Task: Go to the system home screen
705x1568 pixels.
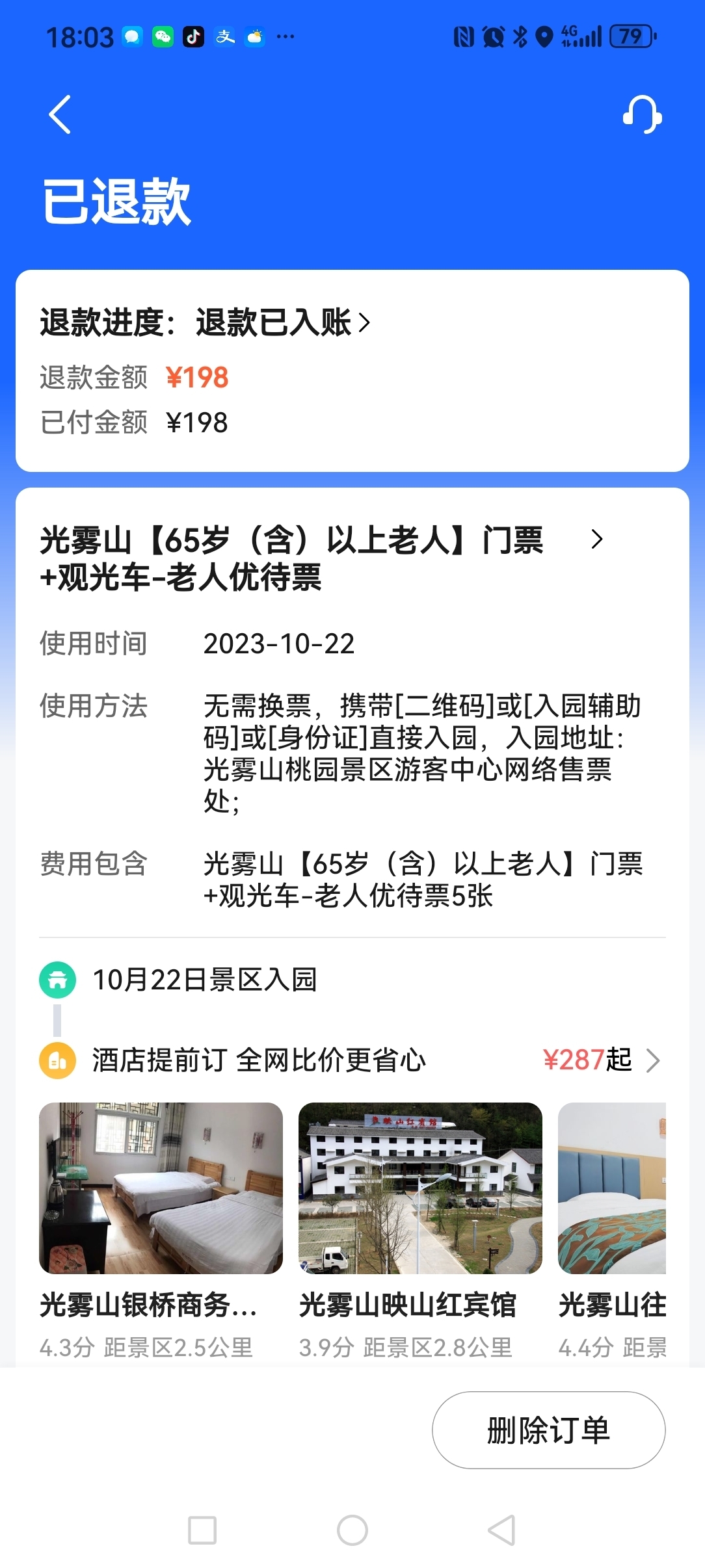Action: [352, 1530]
